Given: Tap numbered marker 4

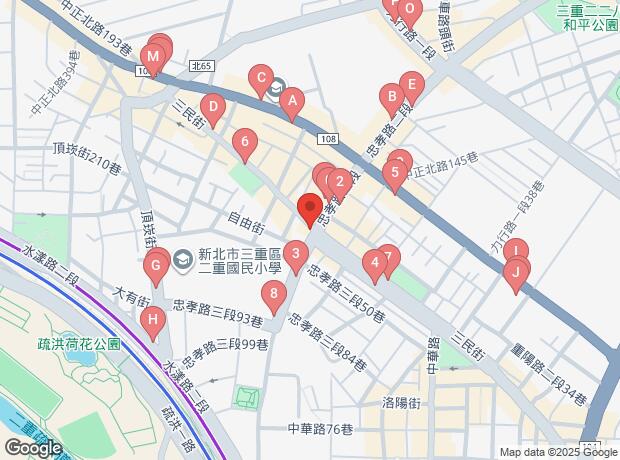Looking at the screenshot, I should (375, 265).
